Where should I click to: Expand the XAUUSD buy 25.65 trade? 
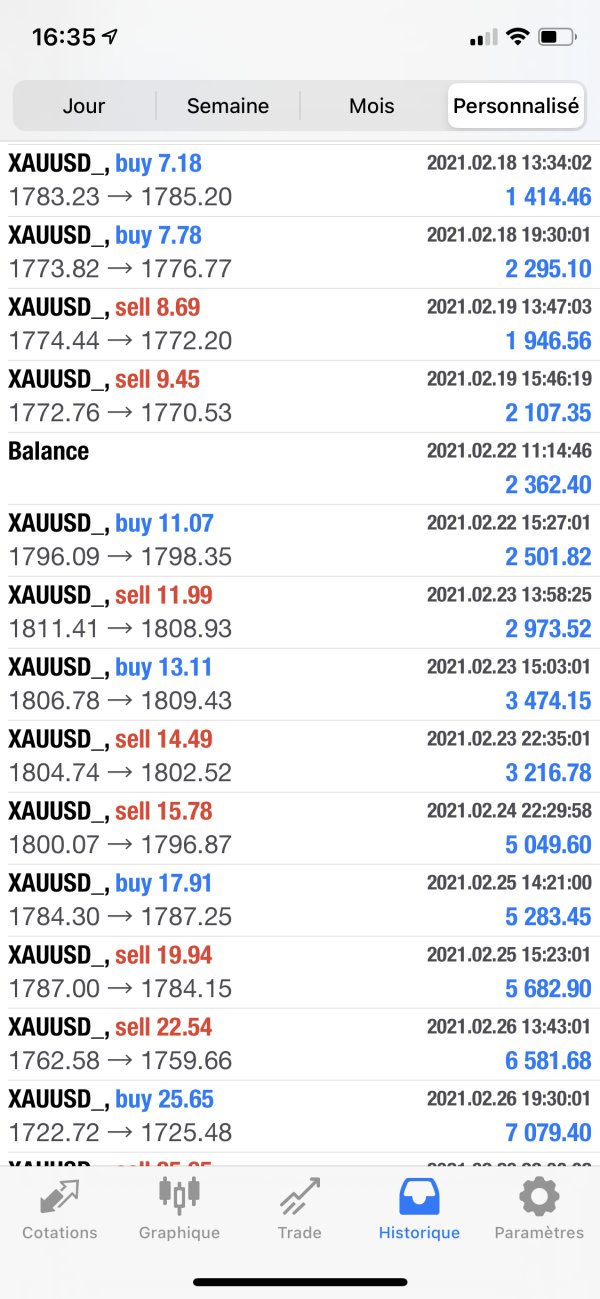[300, 1116]
